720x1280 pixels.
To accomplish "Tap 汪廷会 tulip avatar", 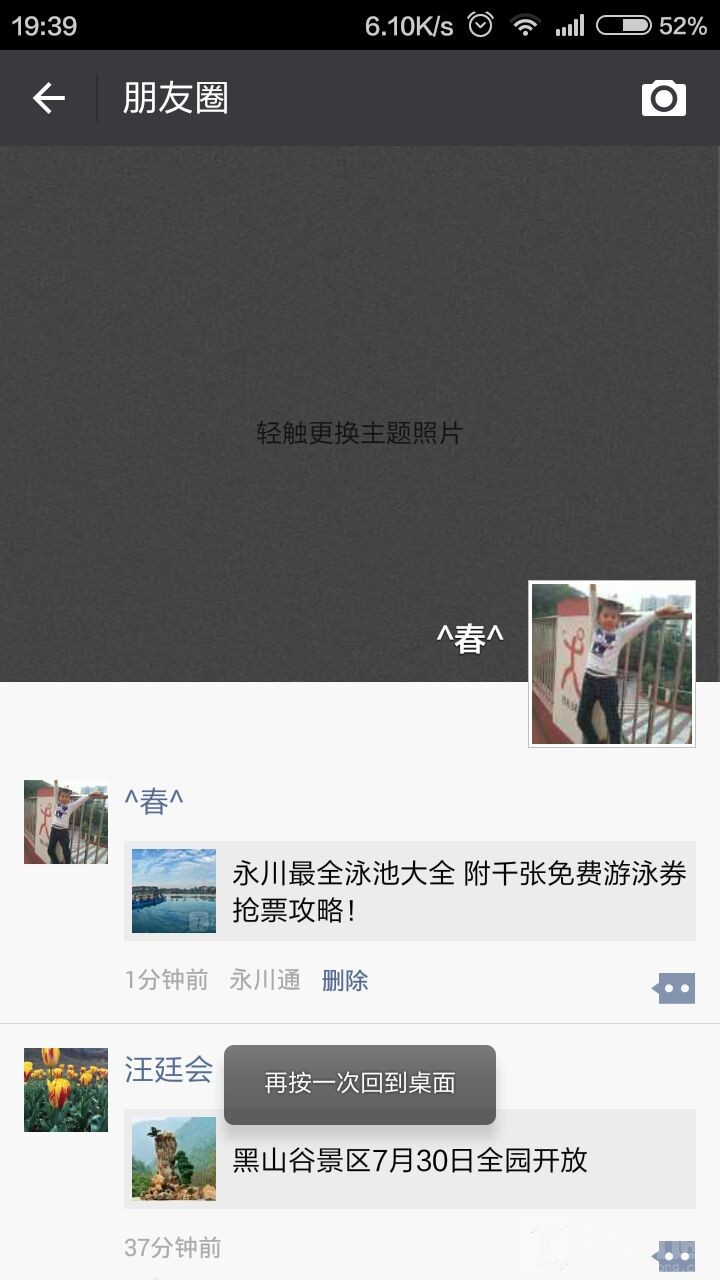I will 66,1090.
